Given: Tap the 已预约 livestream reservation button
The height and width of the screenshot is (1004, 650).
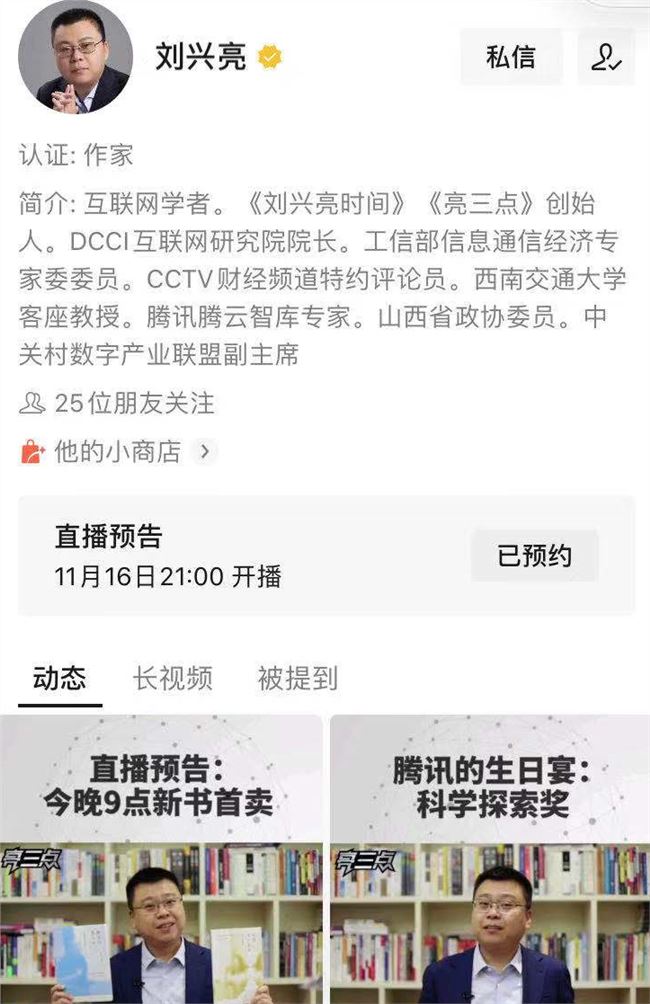Looking at the screenshot, I should tap(534, 556).
